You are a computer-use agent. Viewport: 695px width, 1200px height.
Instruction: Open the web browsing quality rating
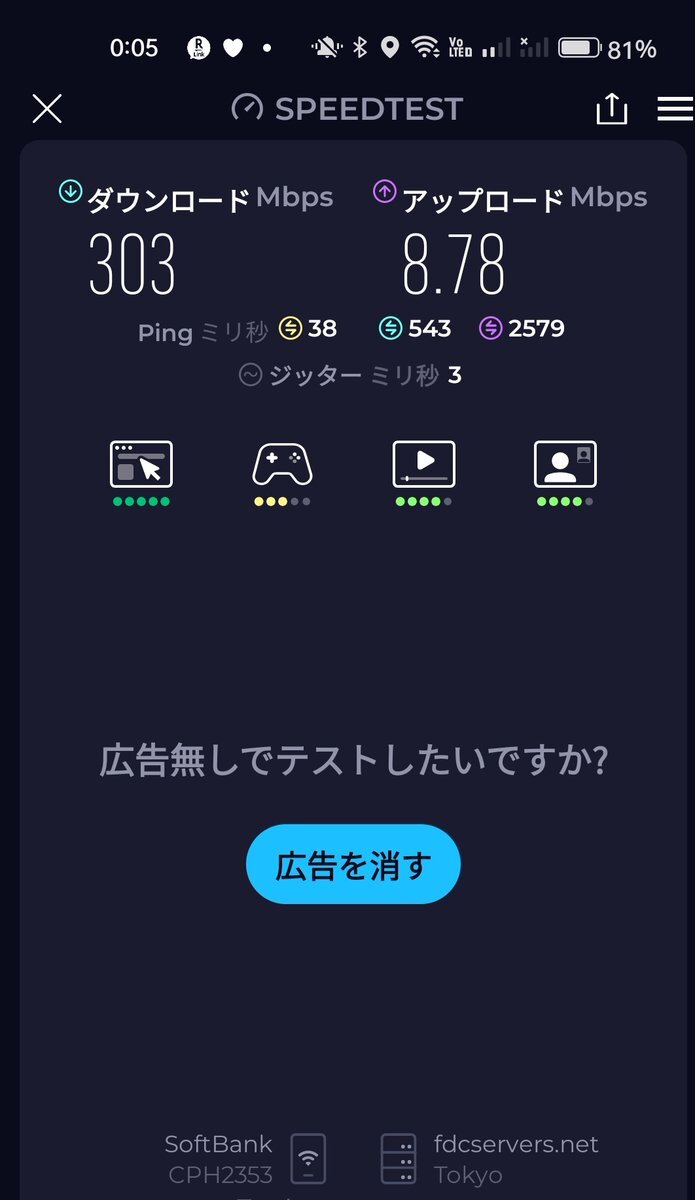click(x=141, y=473)
